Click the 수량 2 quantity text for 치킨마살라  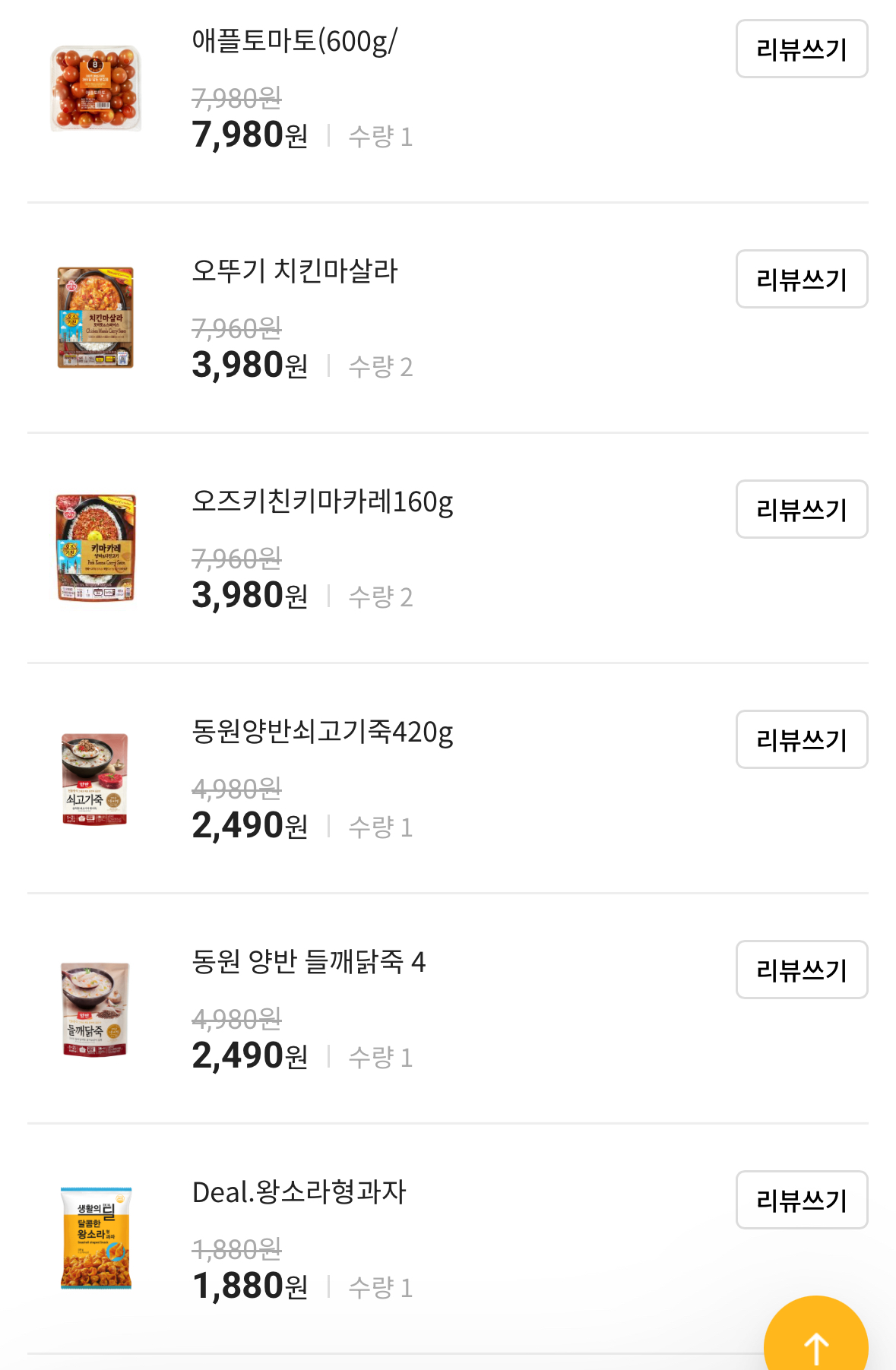point(380,366)
